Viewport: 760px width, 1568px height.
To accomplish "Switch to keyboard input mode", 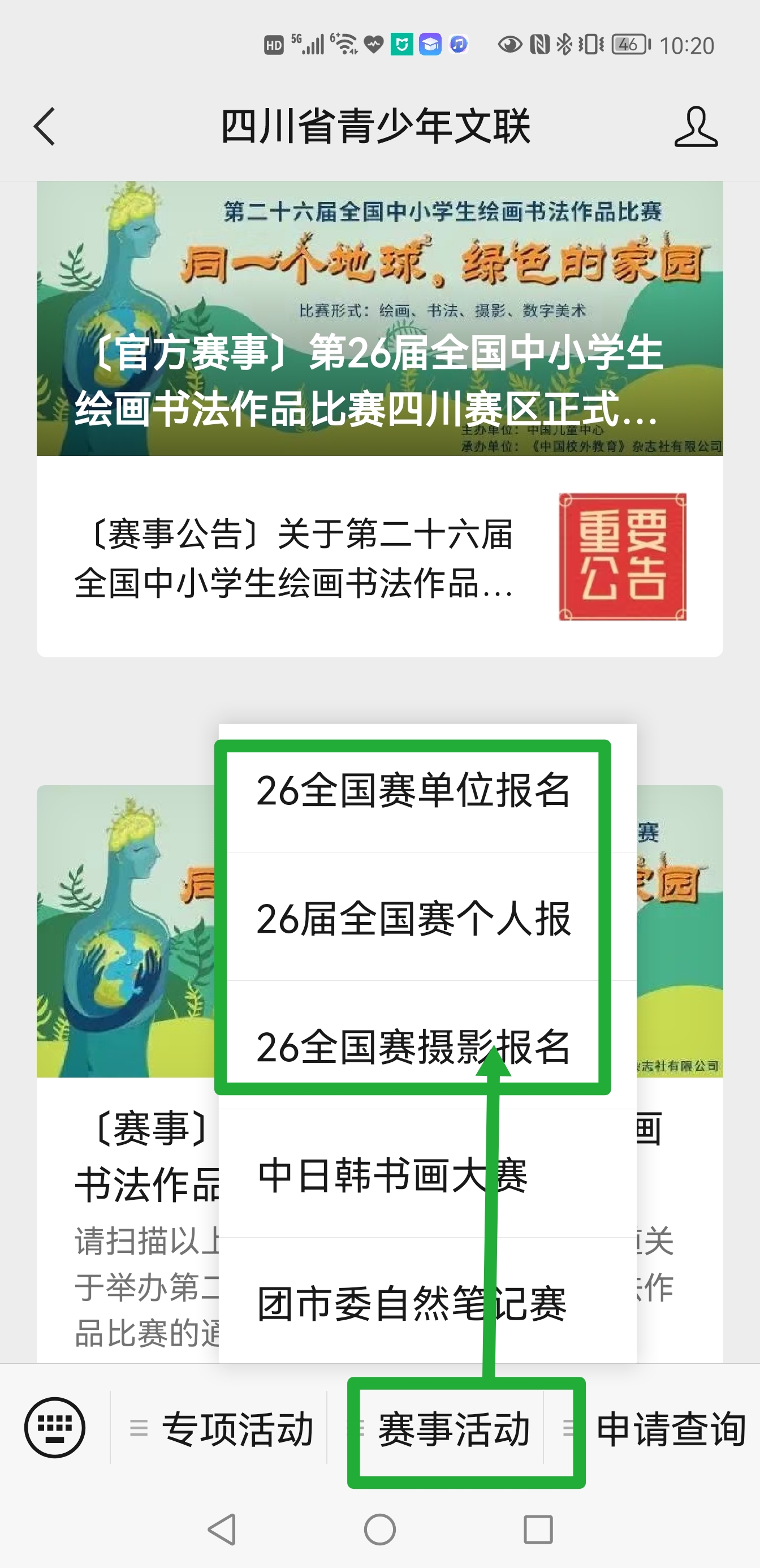I will (55, 1427).
